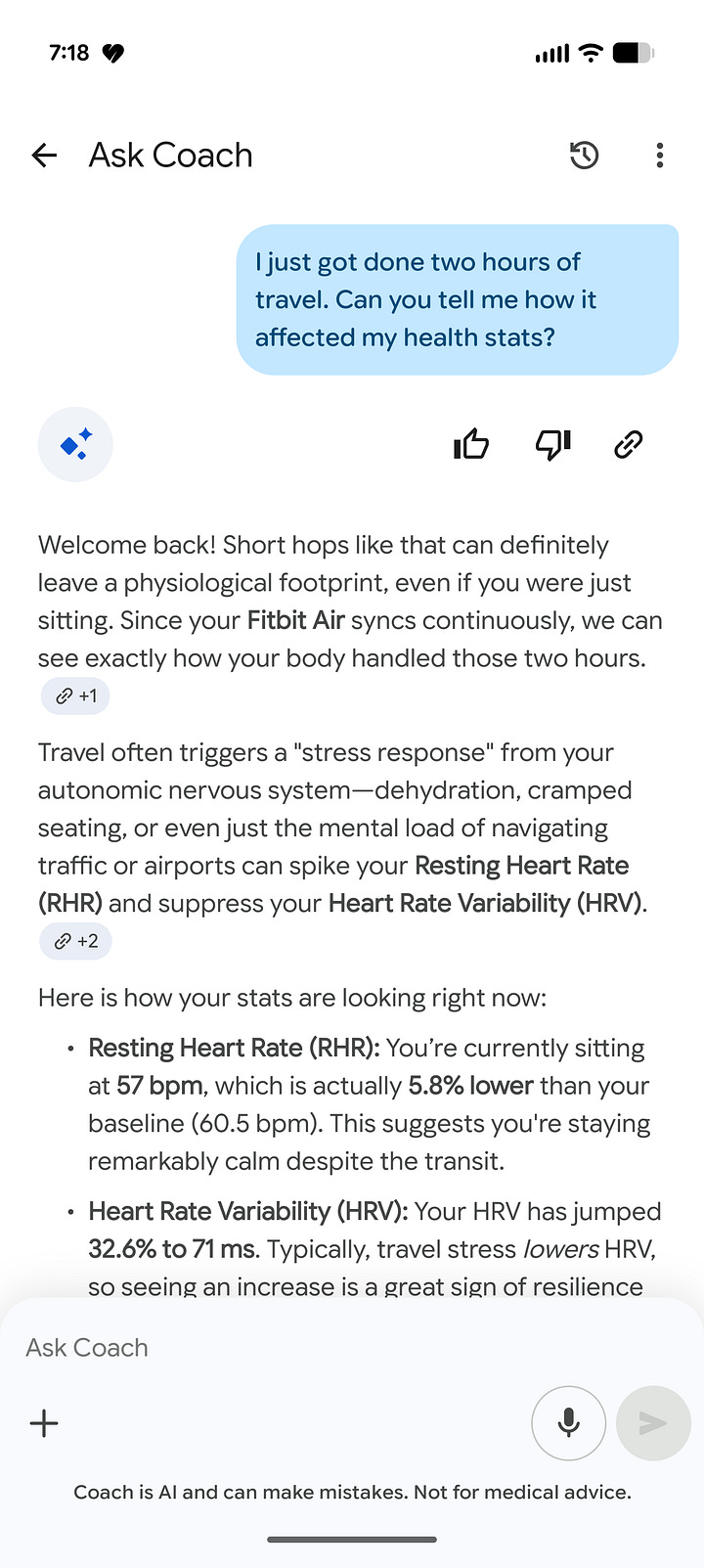Open the +1 sources chip
Viewport: 704px width, 1568px height.
pos(75,696)
